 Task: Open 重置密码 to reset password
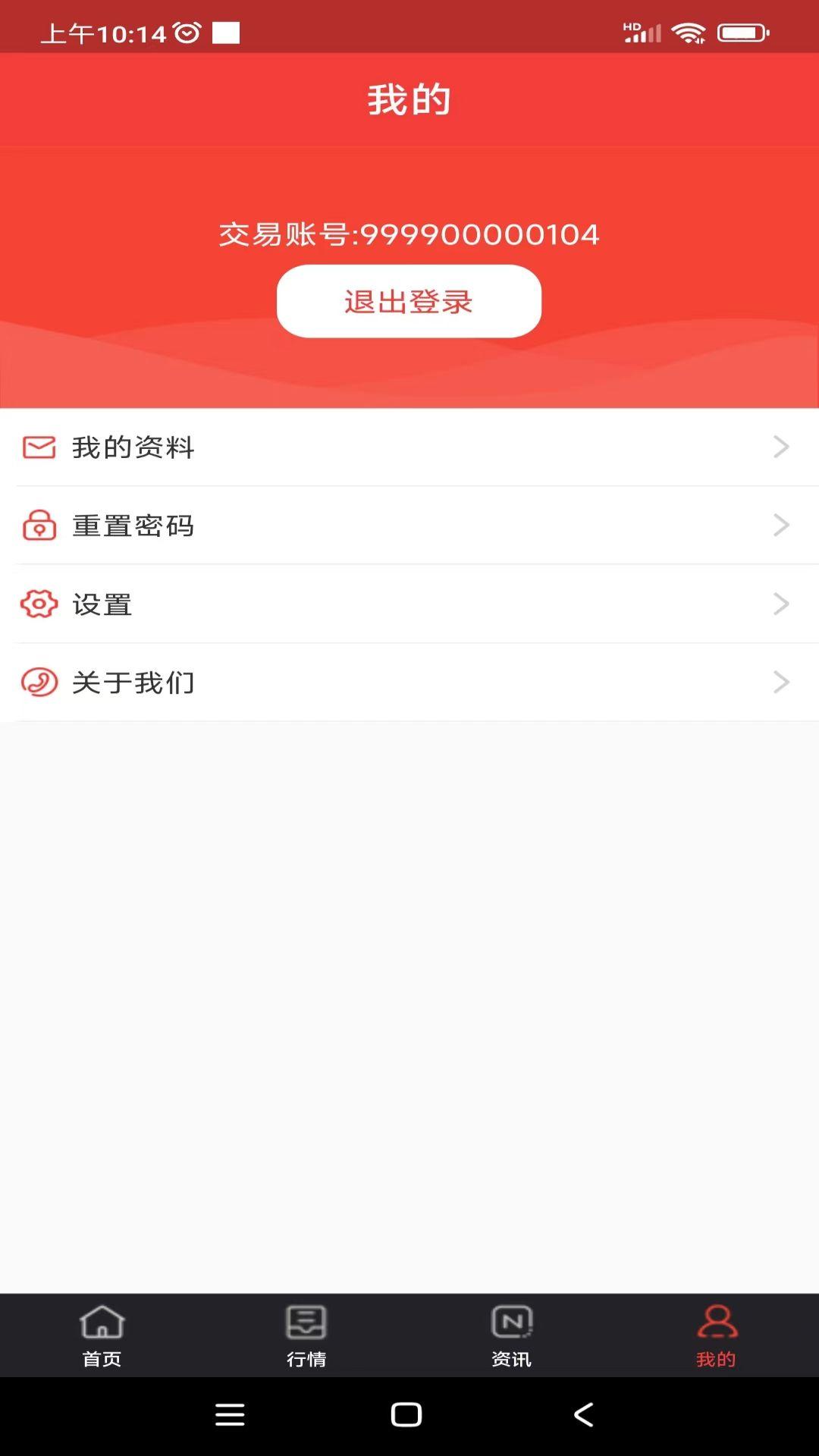(409, 526)
